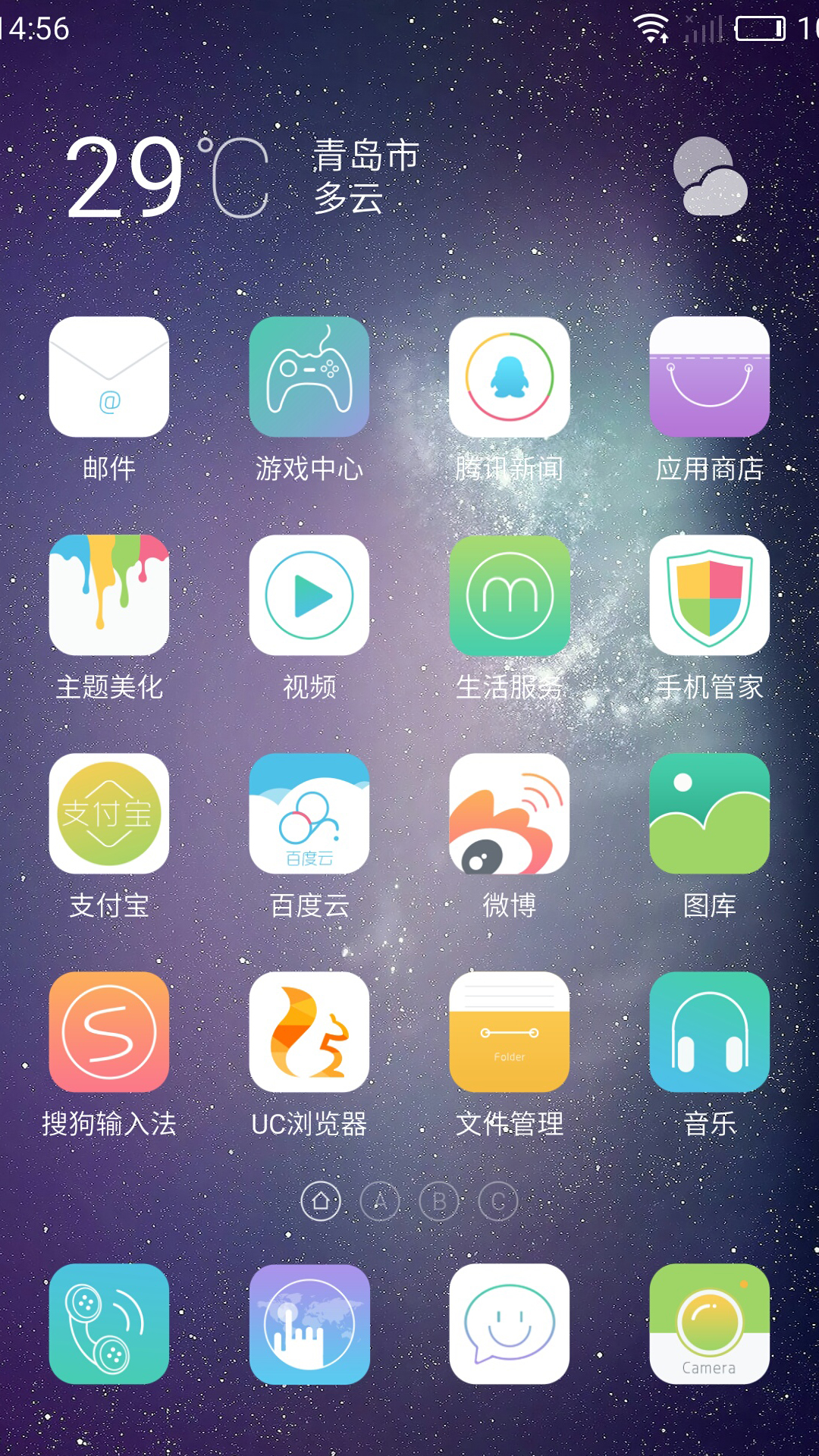Screen dimensions: 819x1456
Task: Open 腾讯新闻 news app
Action: 510,377
